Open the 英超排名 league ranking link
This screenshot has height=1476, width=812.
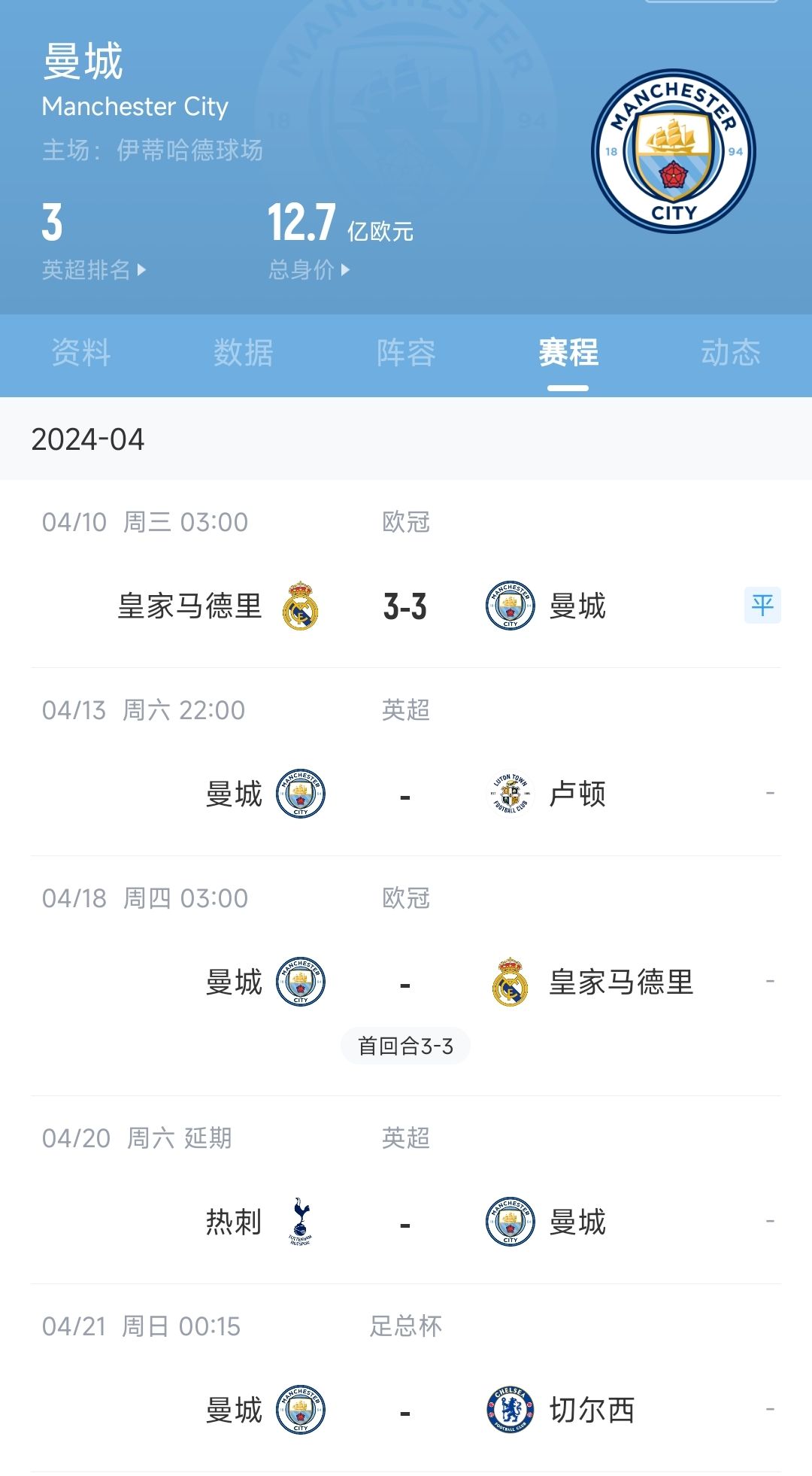(x=94, y=269)
